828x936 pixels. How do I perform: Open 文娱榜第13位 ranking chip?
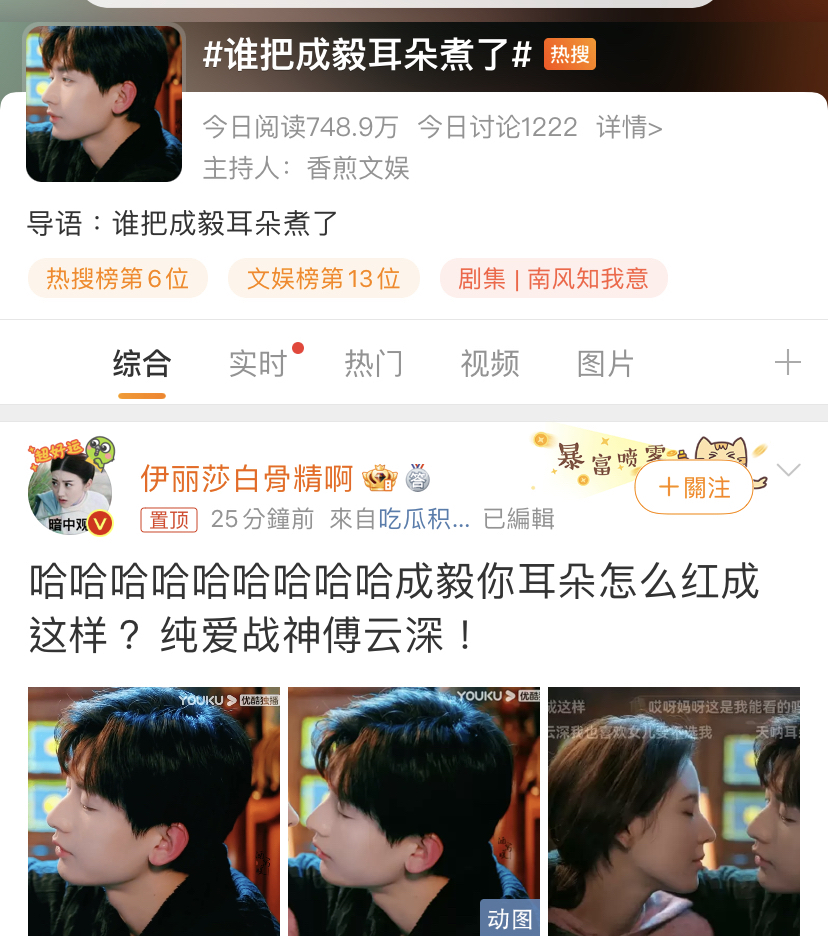tap(323, 279)
